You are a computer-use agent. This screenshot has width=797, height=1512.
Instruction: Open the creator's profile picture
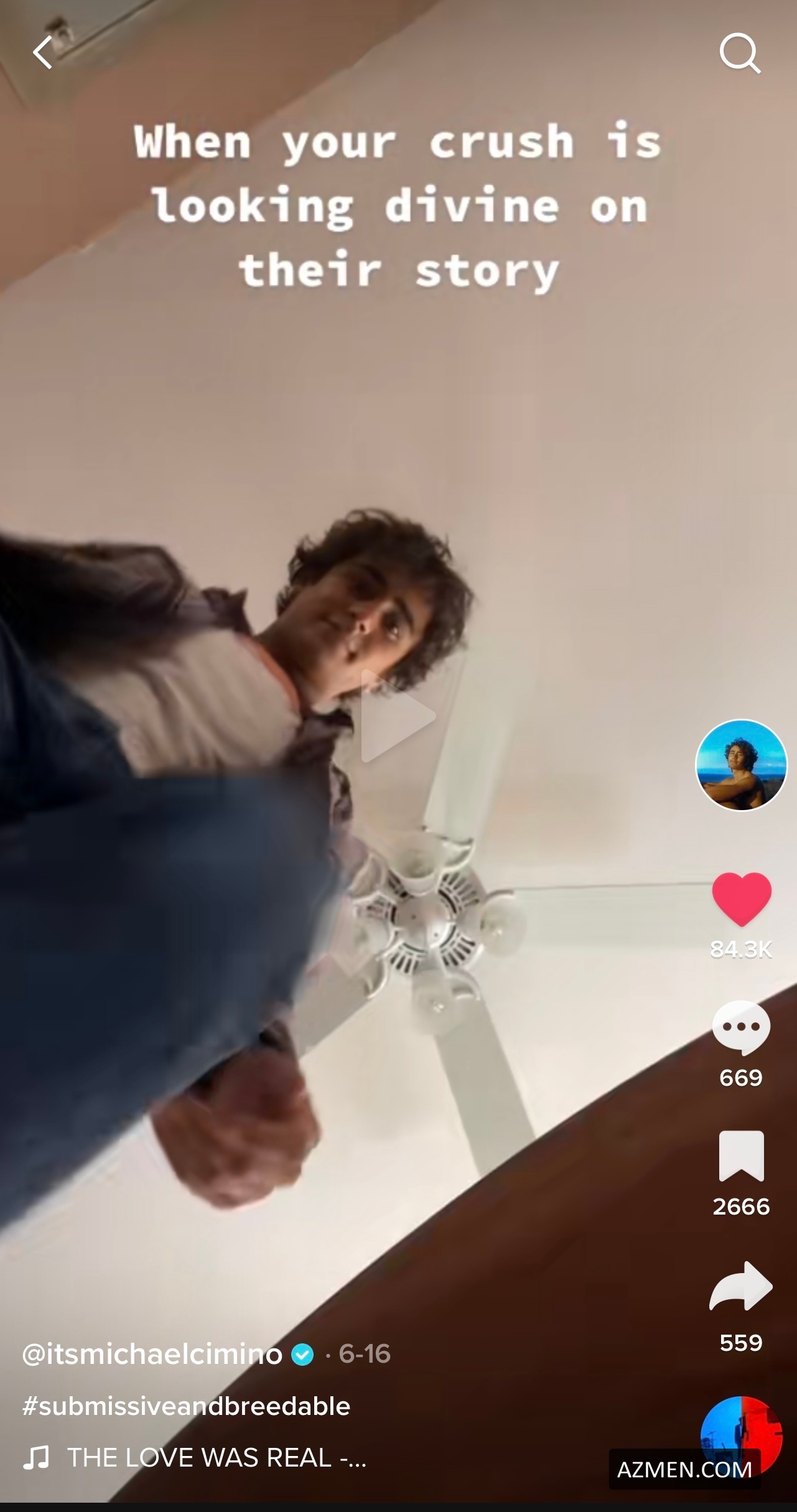(740, 765)
